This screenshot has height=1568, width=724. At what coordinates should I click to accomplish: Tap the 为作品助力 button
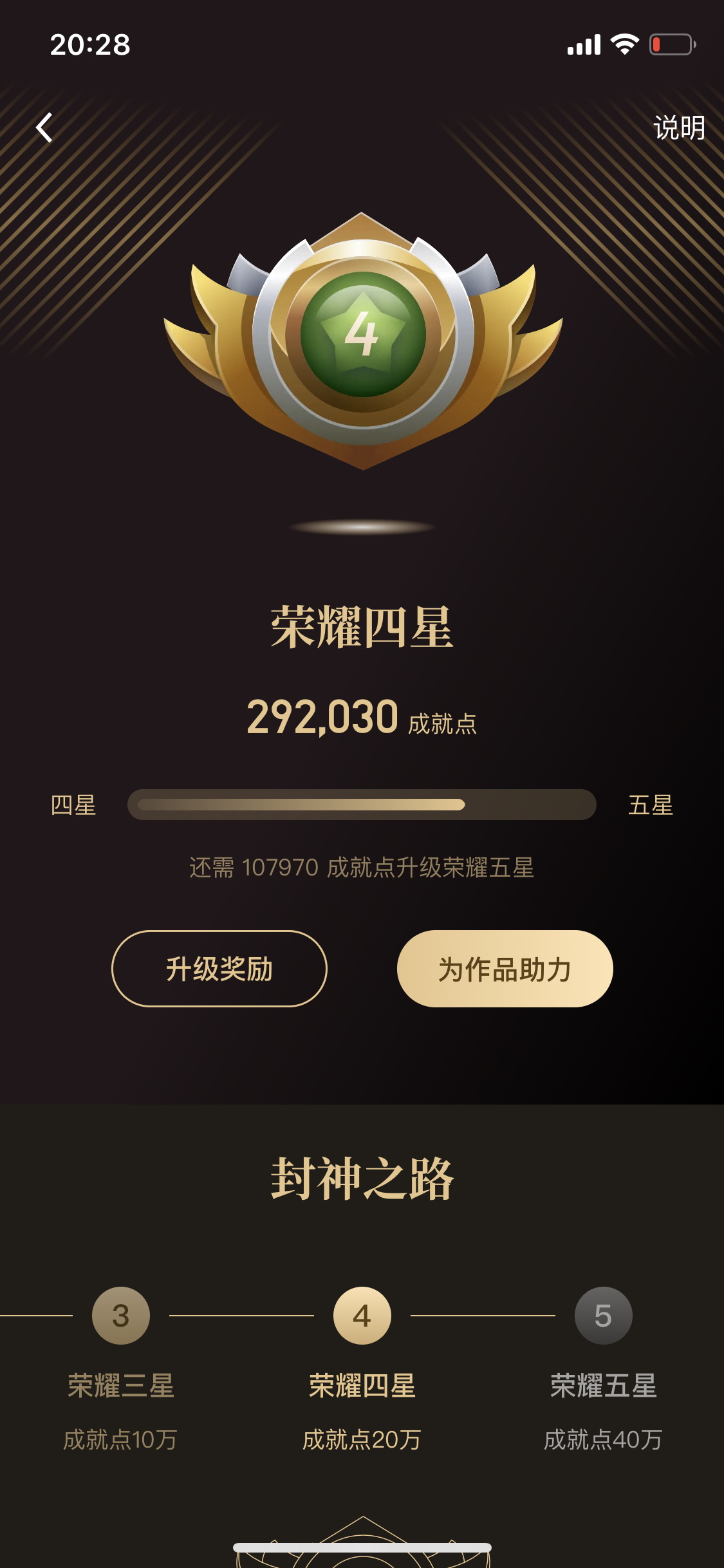505,969
